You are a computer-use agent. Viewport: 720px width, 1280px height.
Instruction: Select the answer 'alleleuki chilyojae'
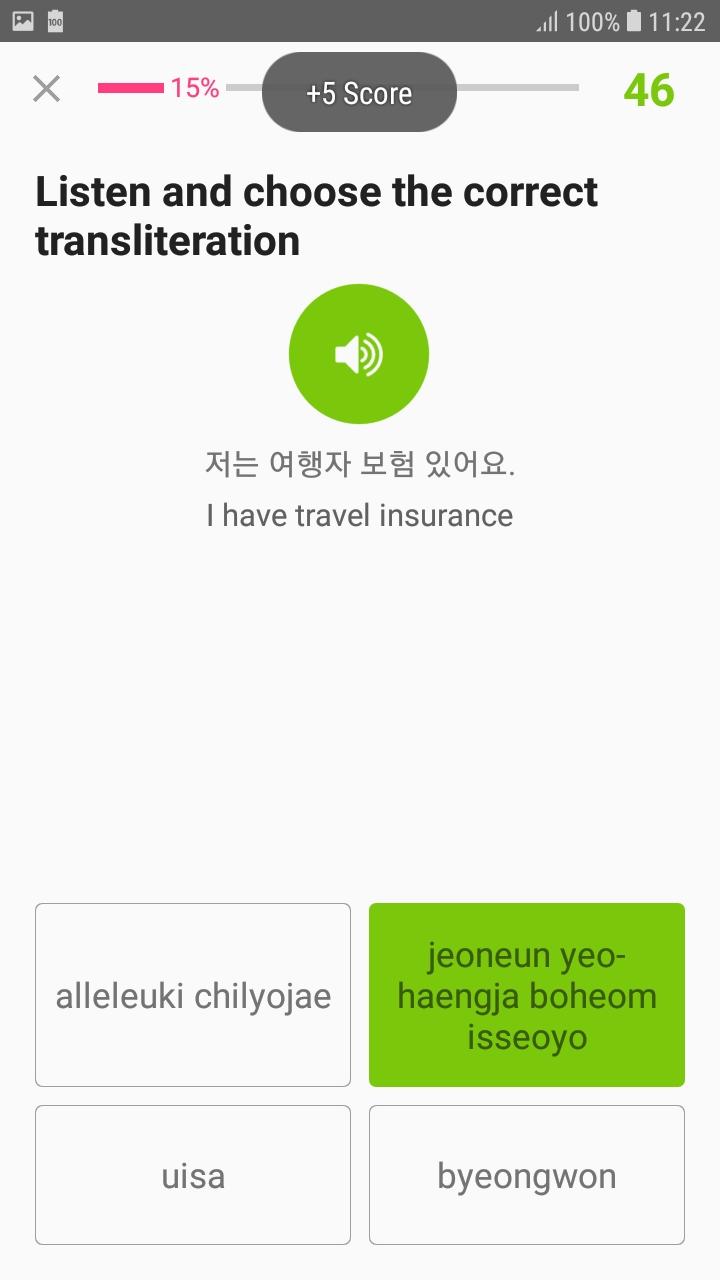[x=193, y=995]
